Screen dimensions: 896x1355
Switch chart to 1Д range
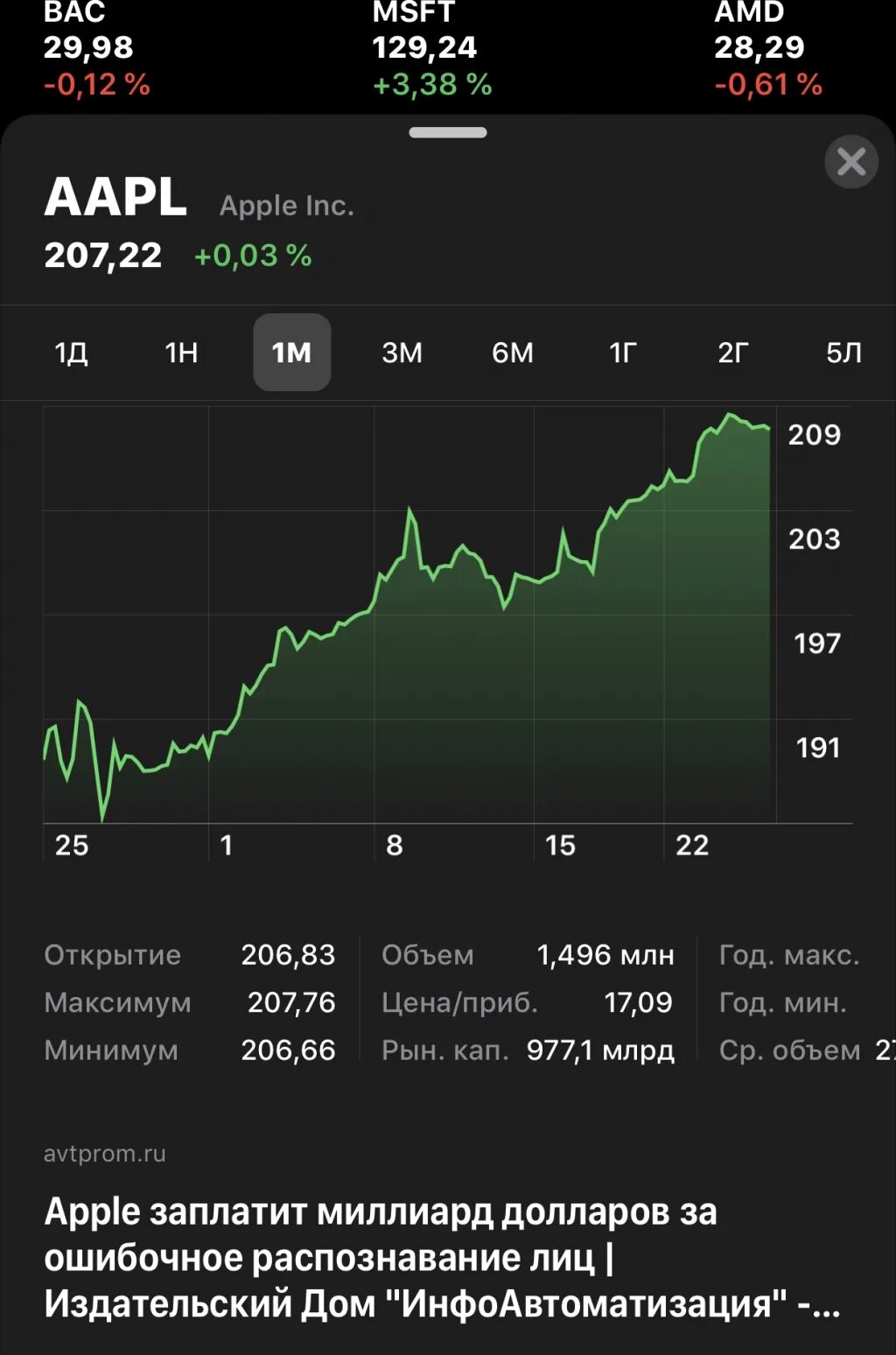click(72, 353)
